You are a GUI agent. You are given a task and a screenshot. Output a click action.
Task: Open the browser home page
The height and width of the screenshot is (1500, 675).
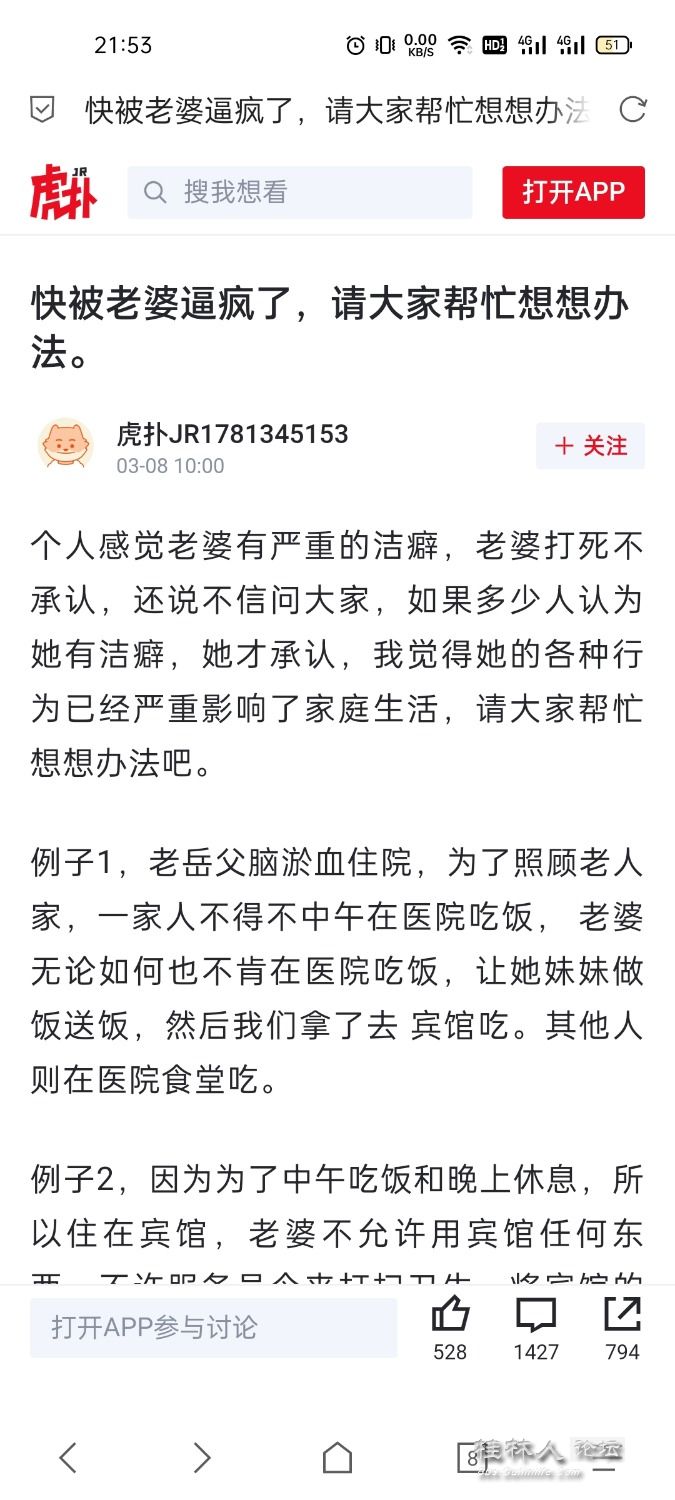(x=337, y=1458)
